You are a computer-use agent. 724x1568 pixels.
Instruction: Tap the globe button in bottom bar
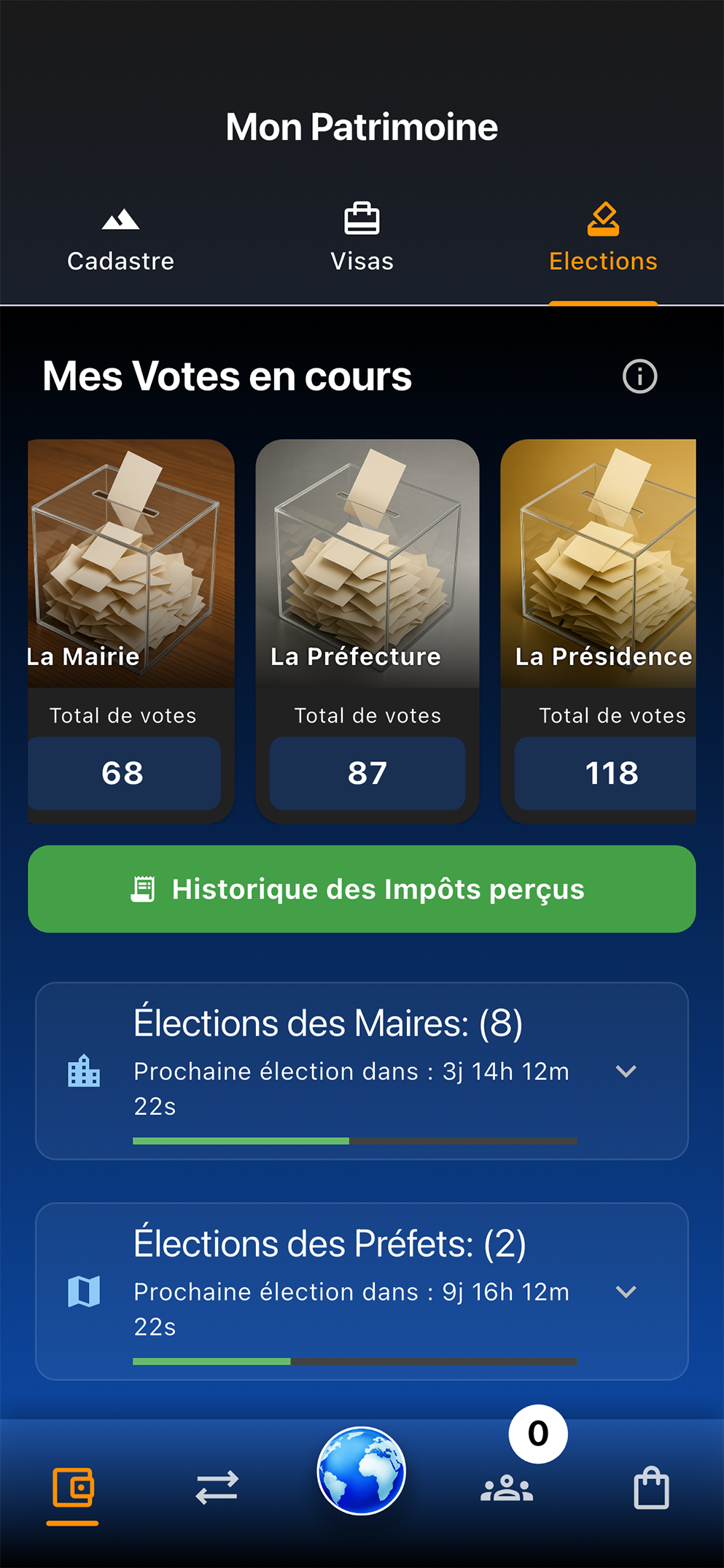pos(361,1470)
